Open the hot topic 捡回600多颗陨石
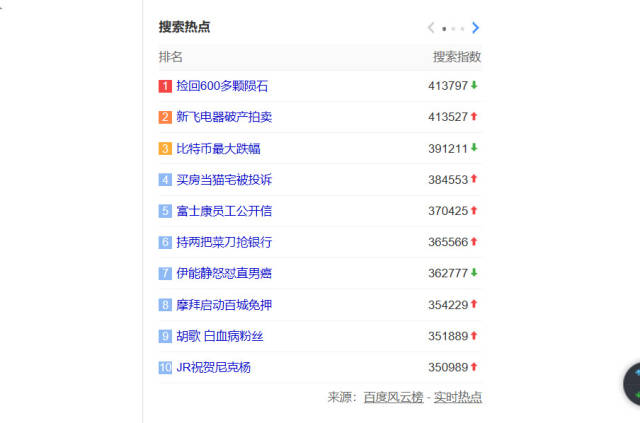Screen dimensions: 640x423 [222, 86]
